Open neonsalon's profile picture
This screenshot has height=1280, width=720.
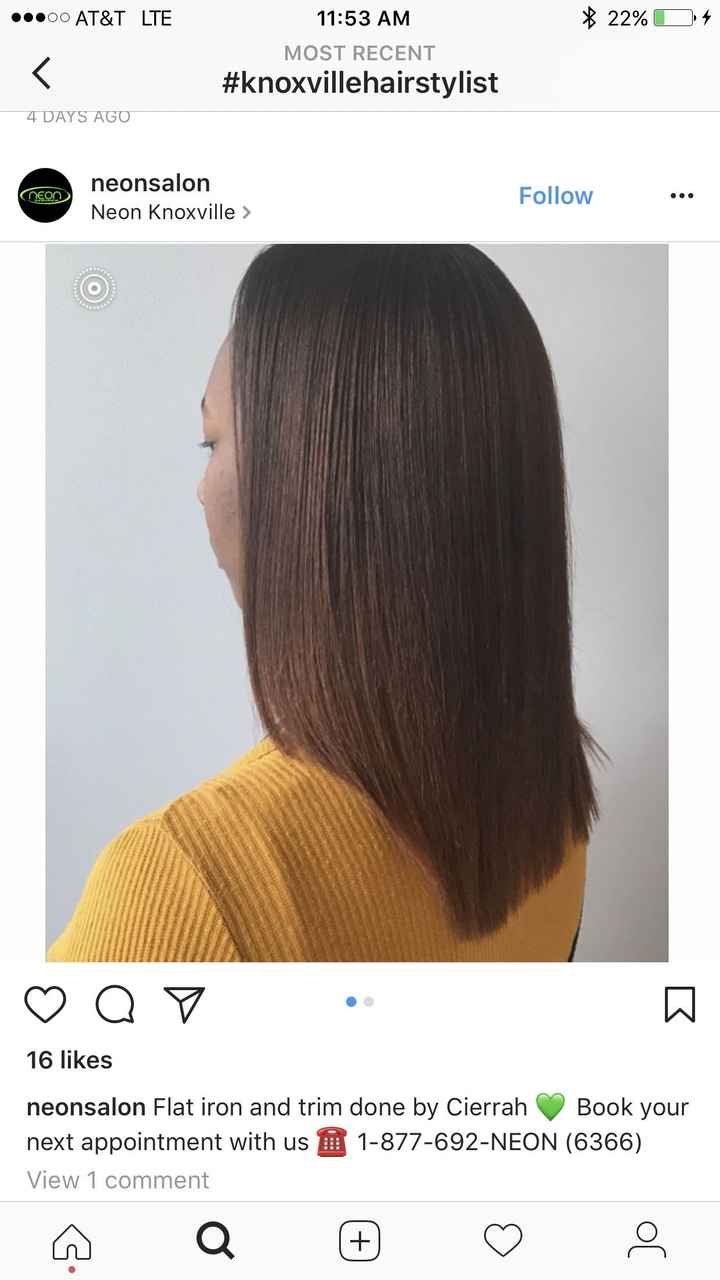(44, 196)
